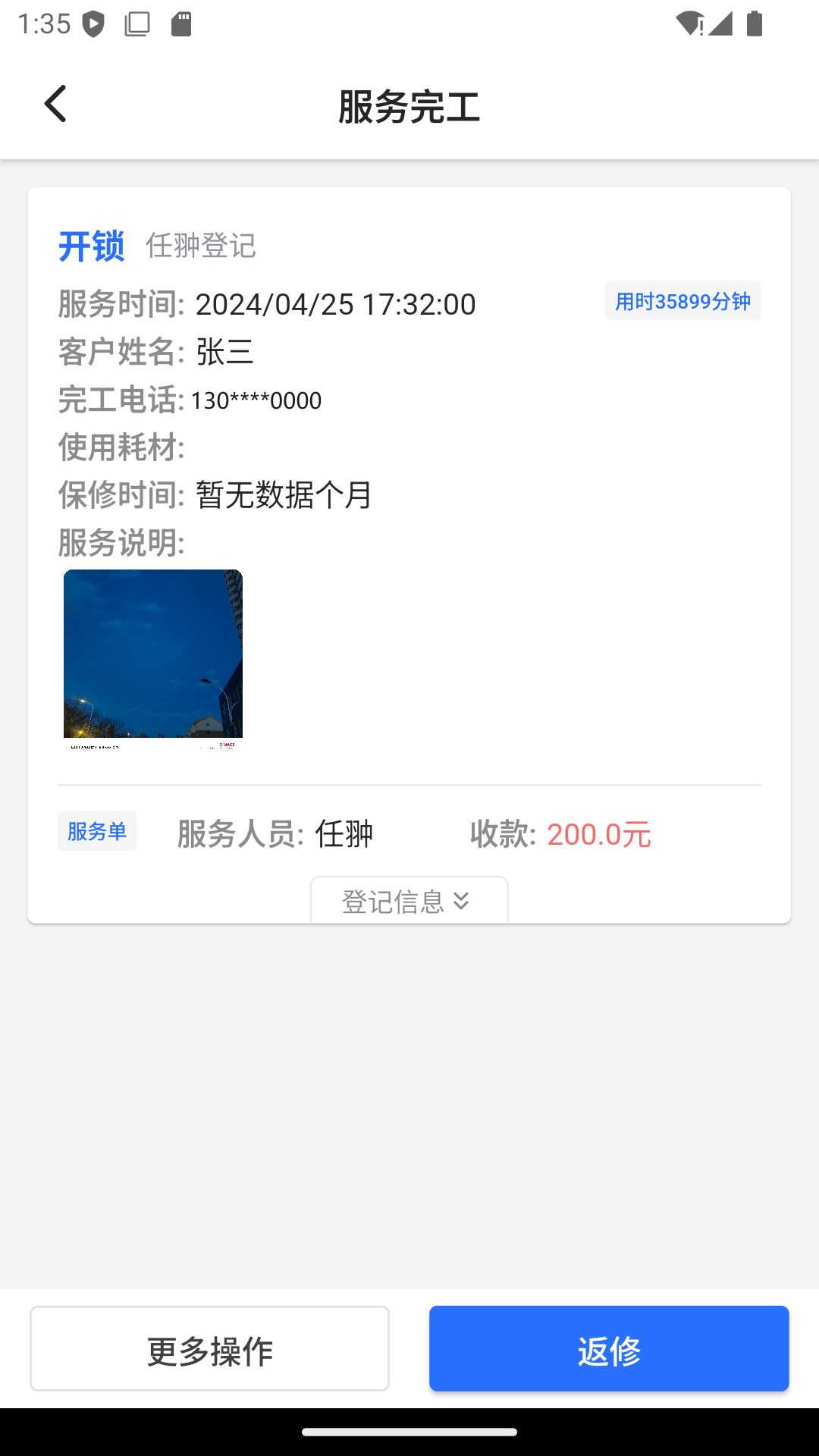Click the Vysor status bar icon
The image size is (819, 1456).
[x=93, y=24]
